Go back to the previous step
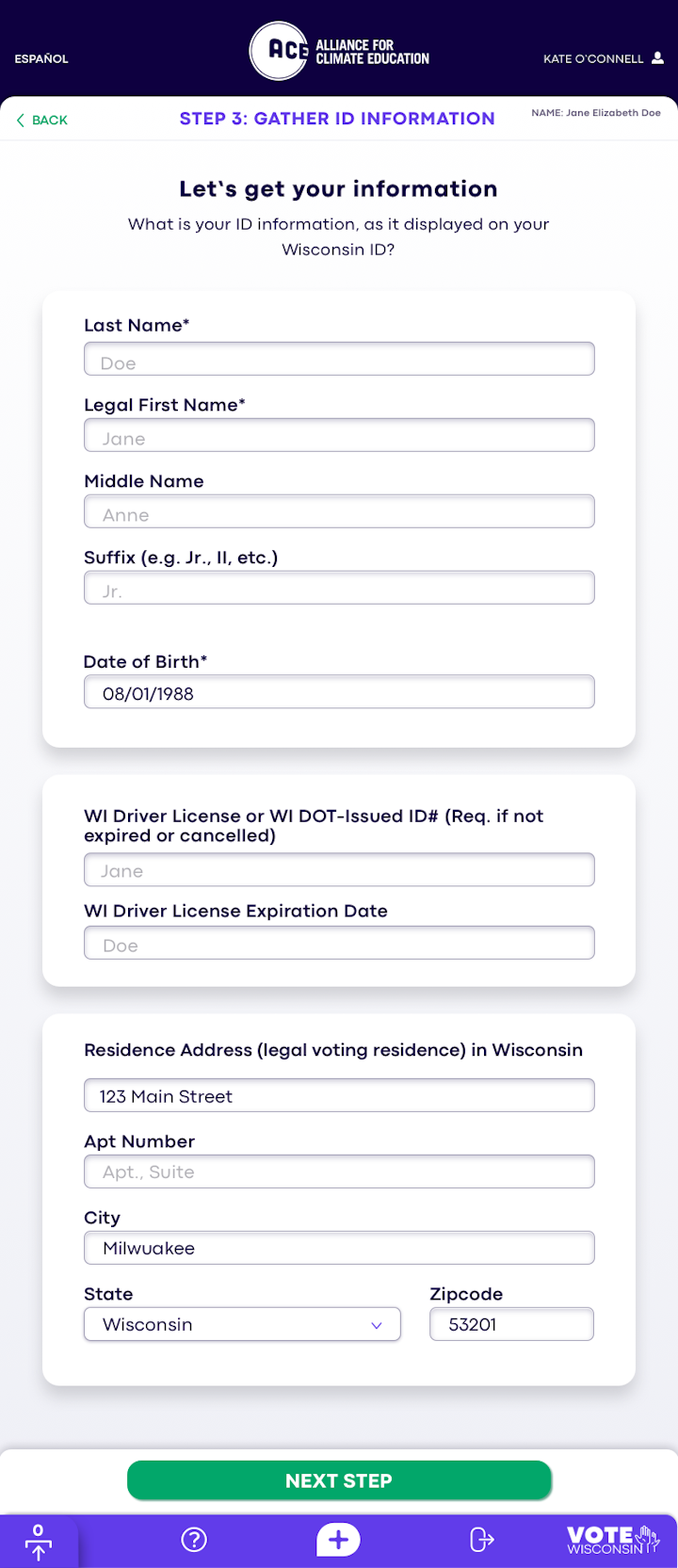Viewport: 678px width, 1568px height. click(41, 121)
